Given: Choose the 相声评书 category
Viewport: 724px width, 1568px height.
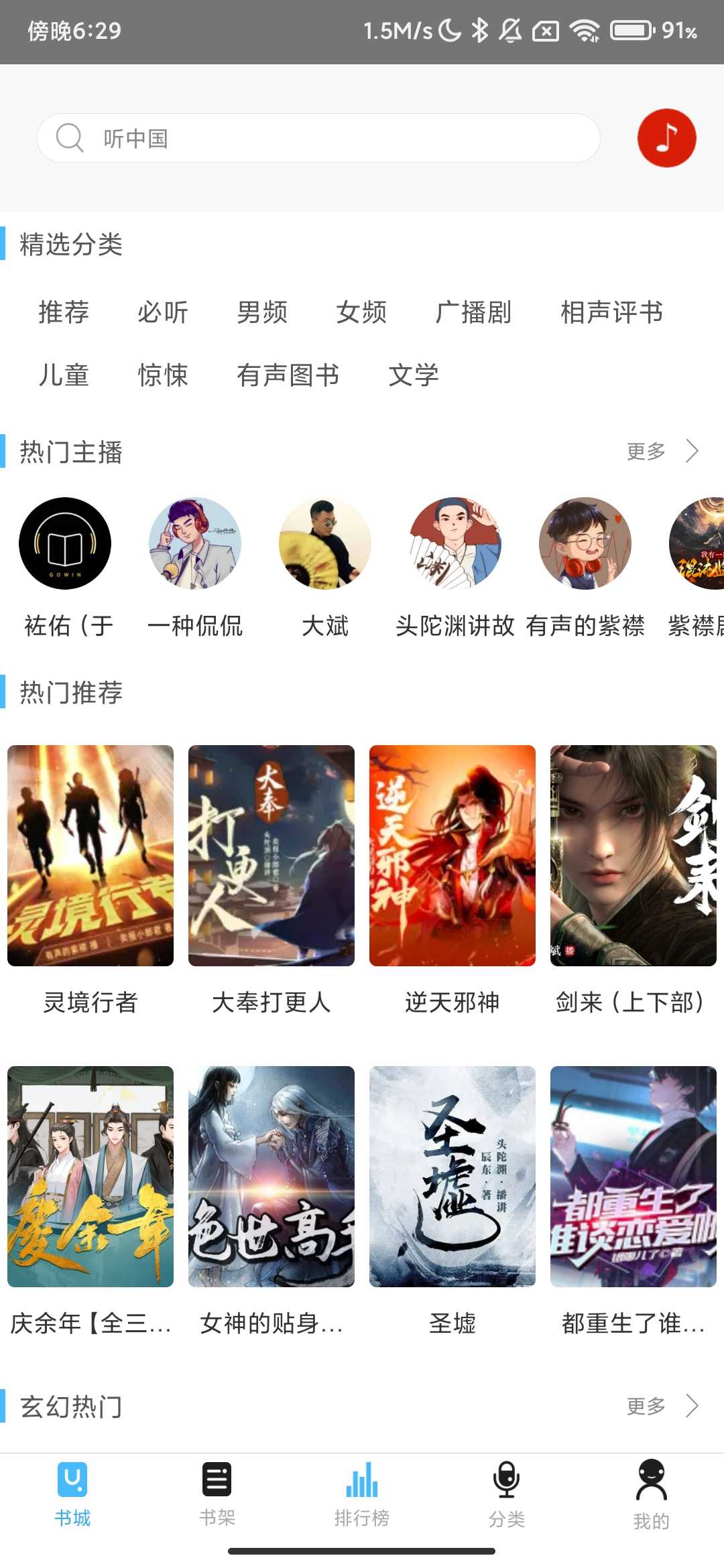Looking at the screenshot, I should point(611,312).
